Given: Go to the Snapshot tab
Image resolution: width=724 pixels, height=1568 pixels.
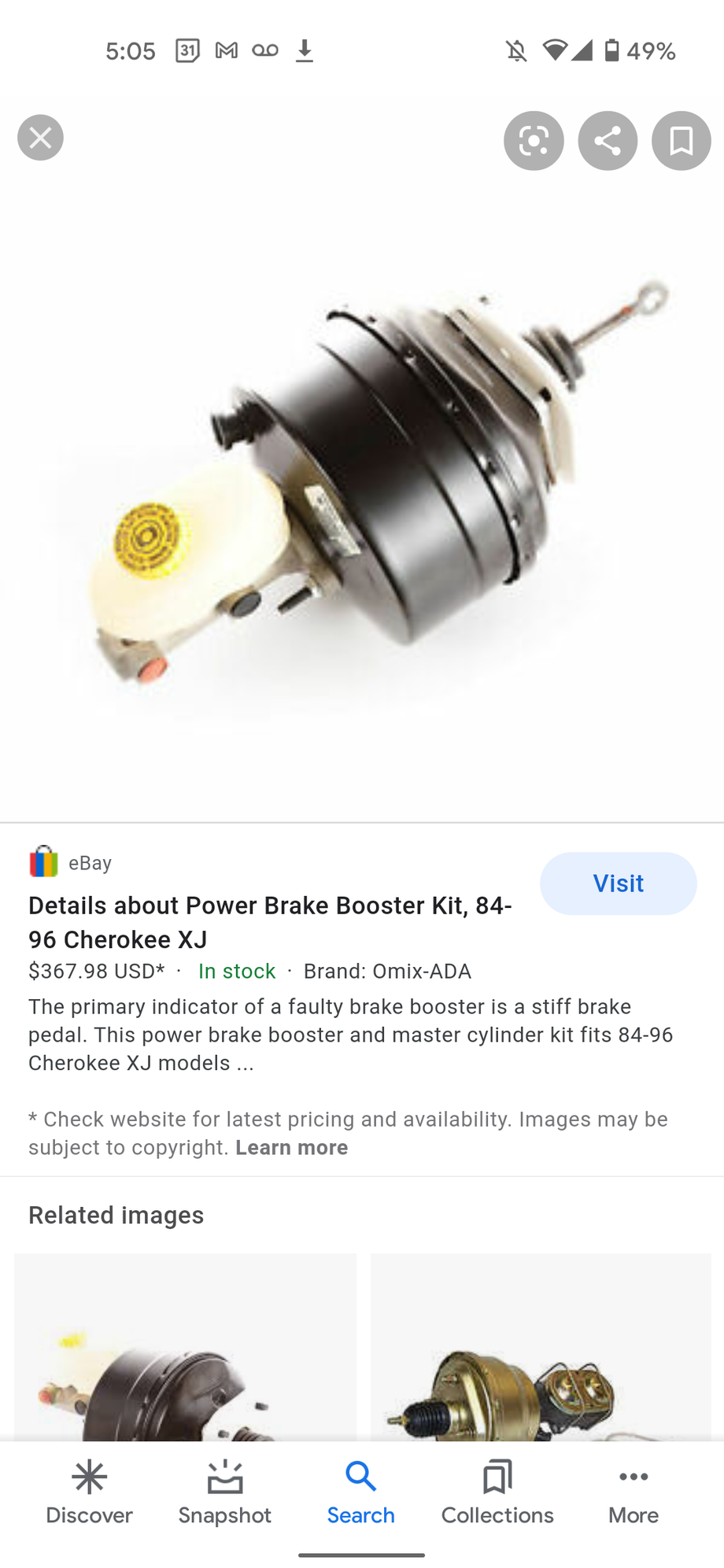Looking at the screenshot, I should (x=224, y=1492).
